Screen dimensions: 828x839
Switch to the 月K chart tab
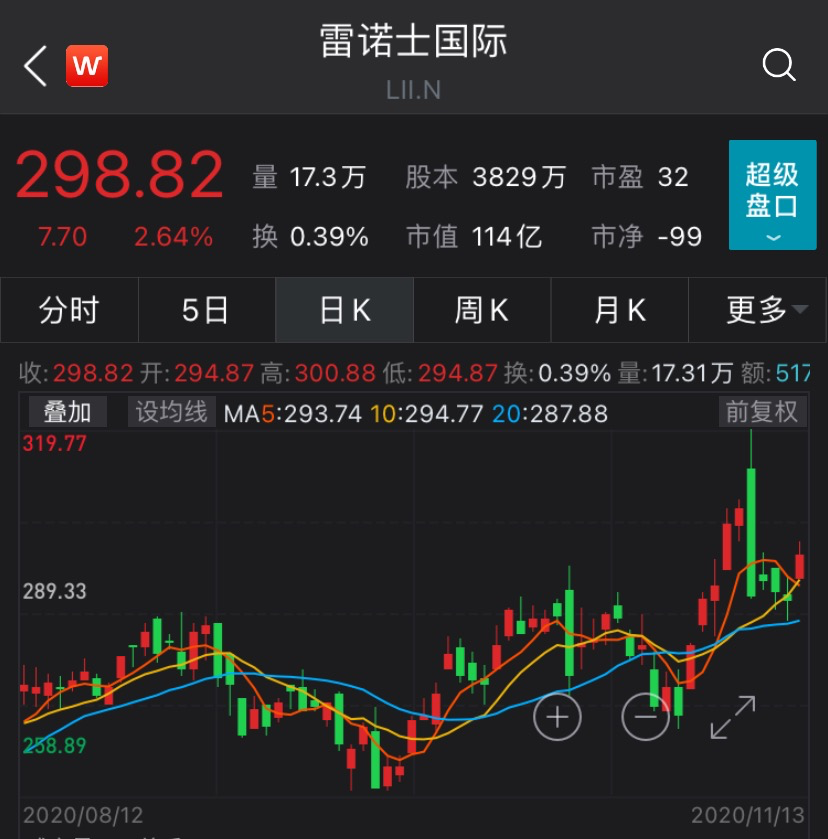tap(620, 311)
